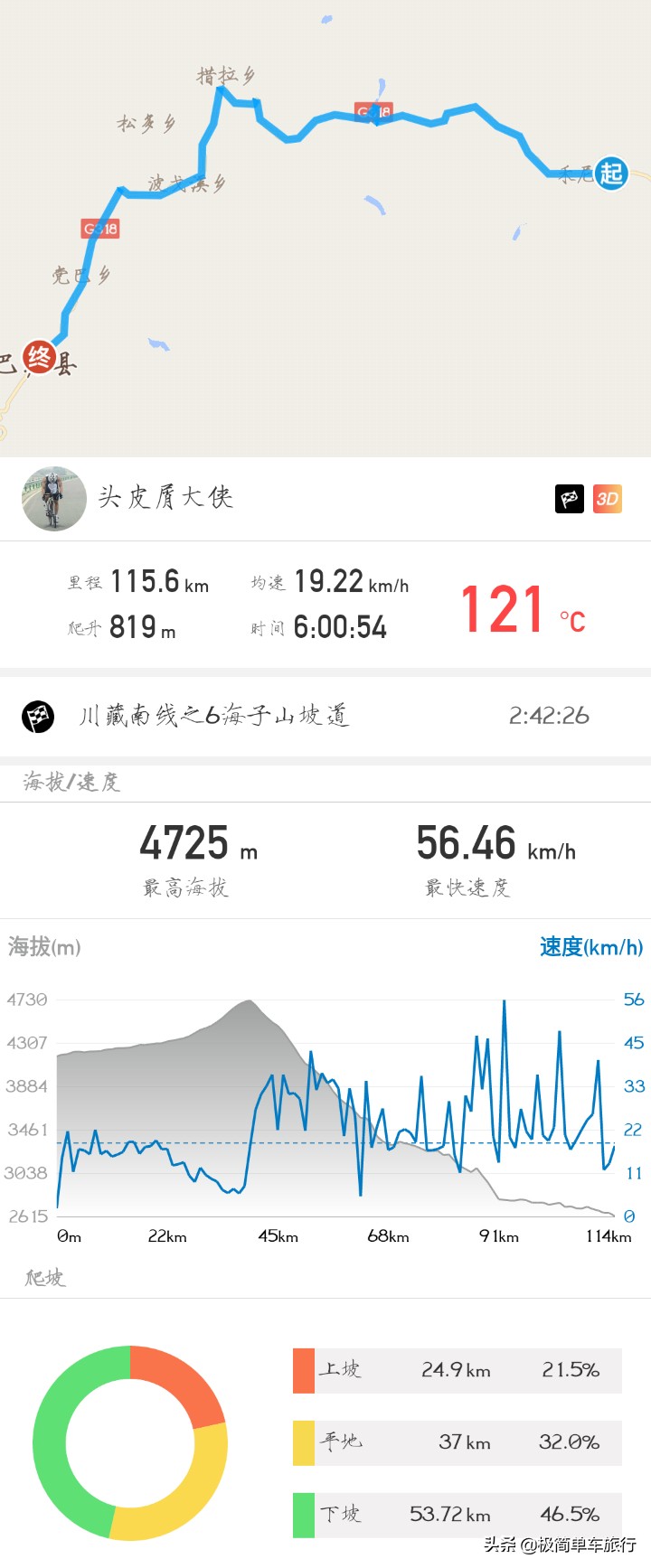
Task: Select the upper G318 road badge
Action: pos(374,110)
